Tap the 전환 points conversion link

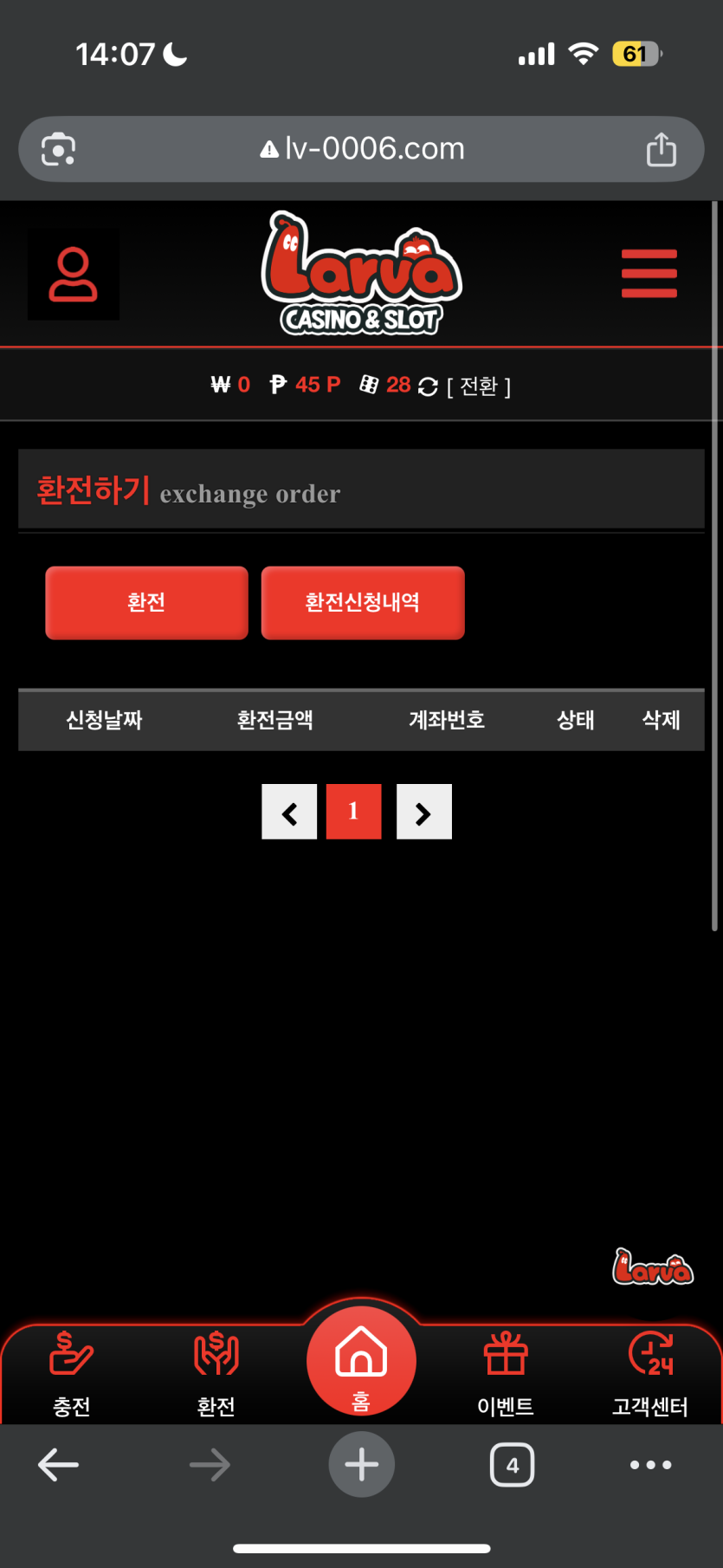click(x=478, y=386)
